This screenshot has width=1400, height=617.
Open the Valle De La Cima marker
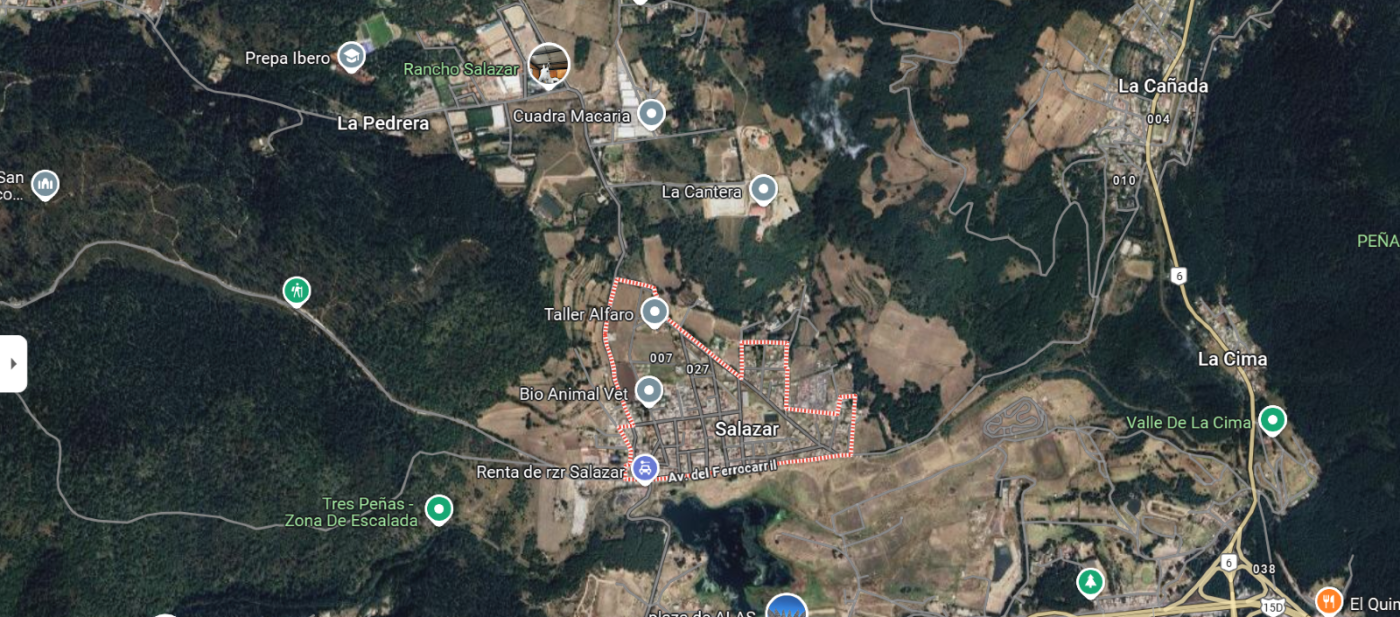[x=1272, y=420]
